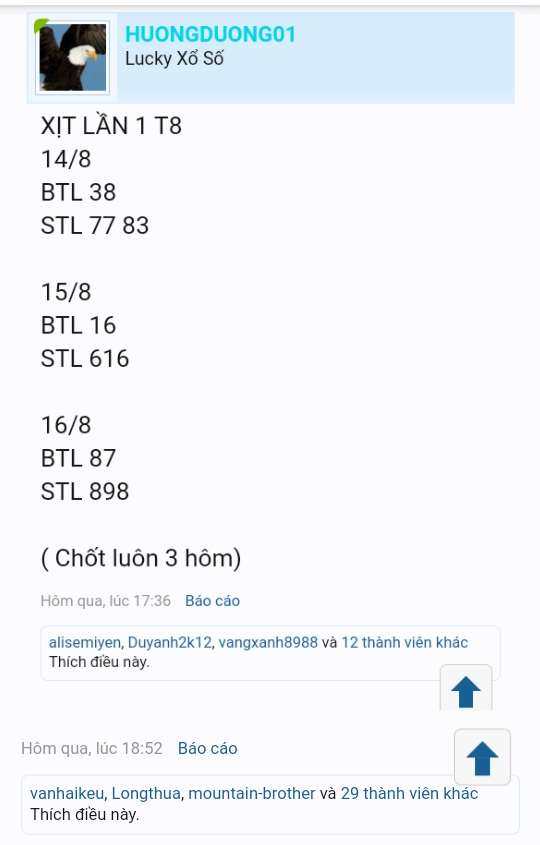Tap the up arrow below the 17:36 likes box
540x845 pixels.
466,689
